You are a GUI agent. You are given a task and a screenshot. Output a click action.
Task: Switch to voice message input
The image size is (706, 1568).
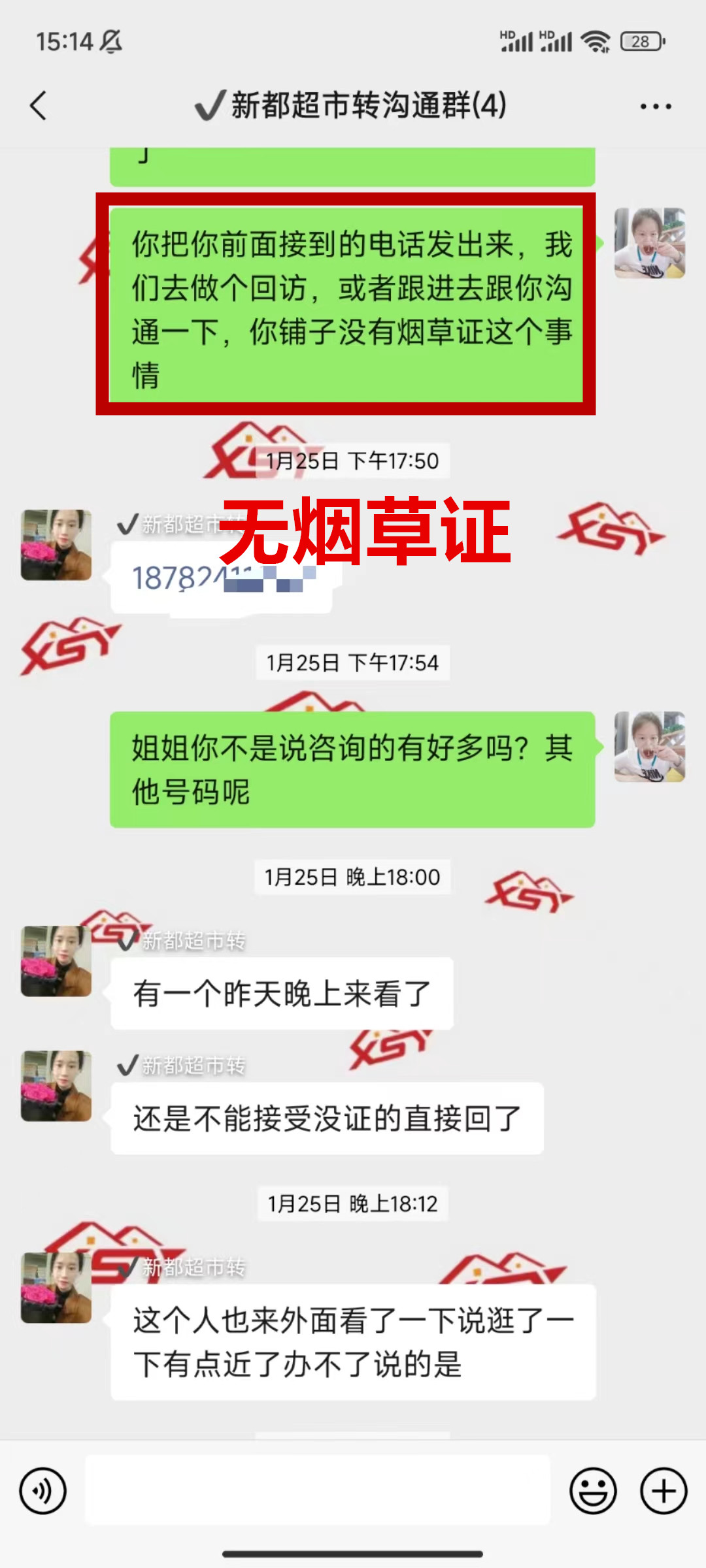43,1491
